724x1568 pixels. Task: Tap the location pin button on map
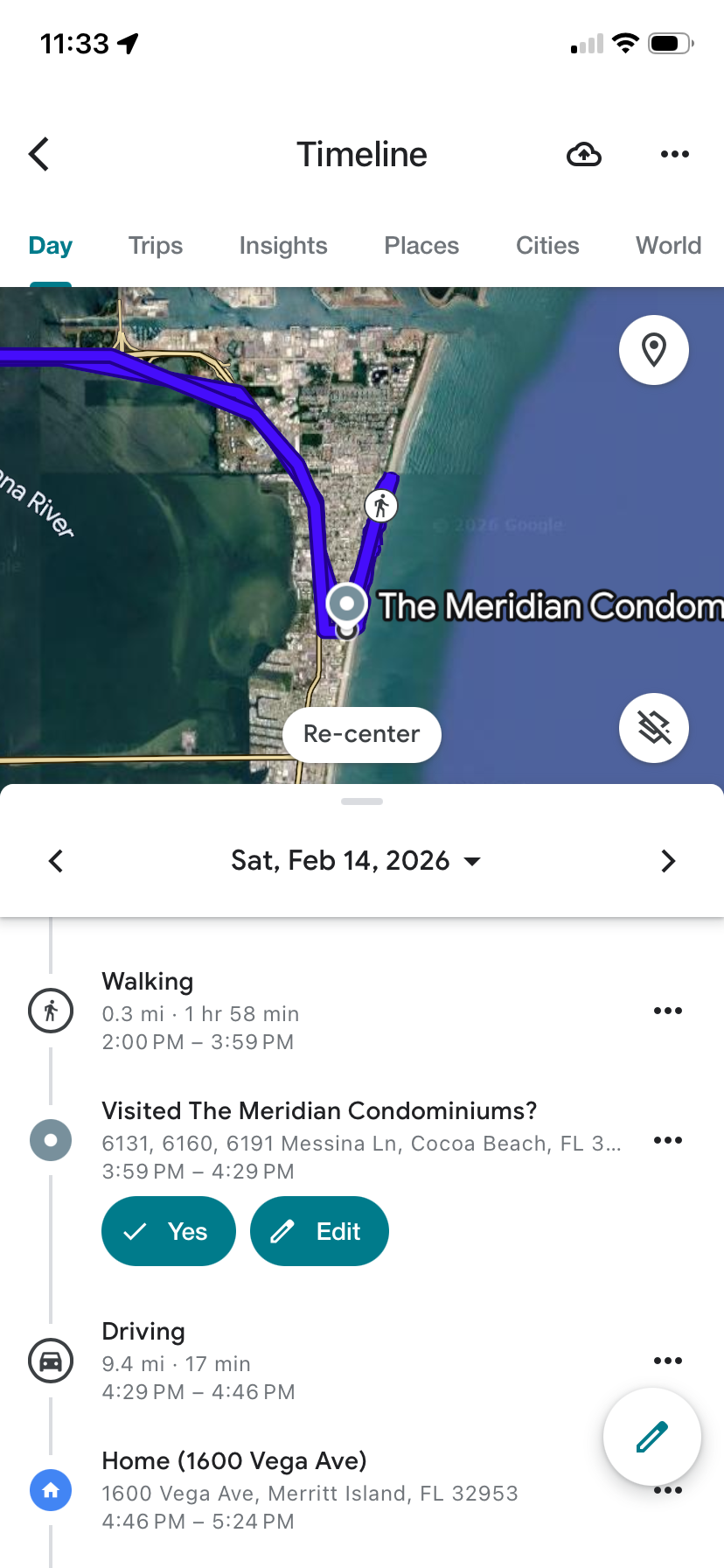[653, 350]
